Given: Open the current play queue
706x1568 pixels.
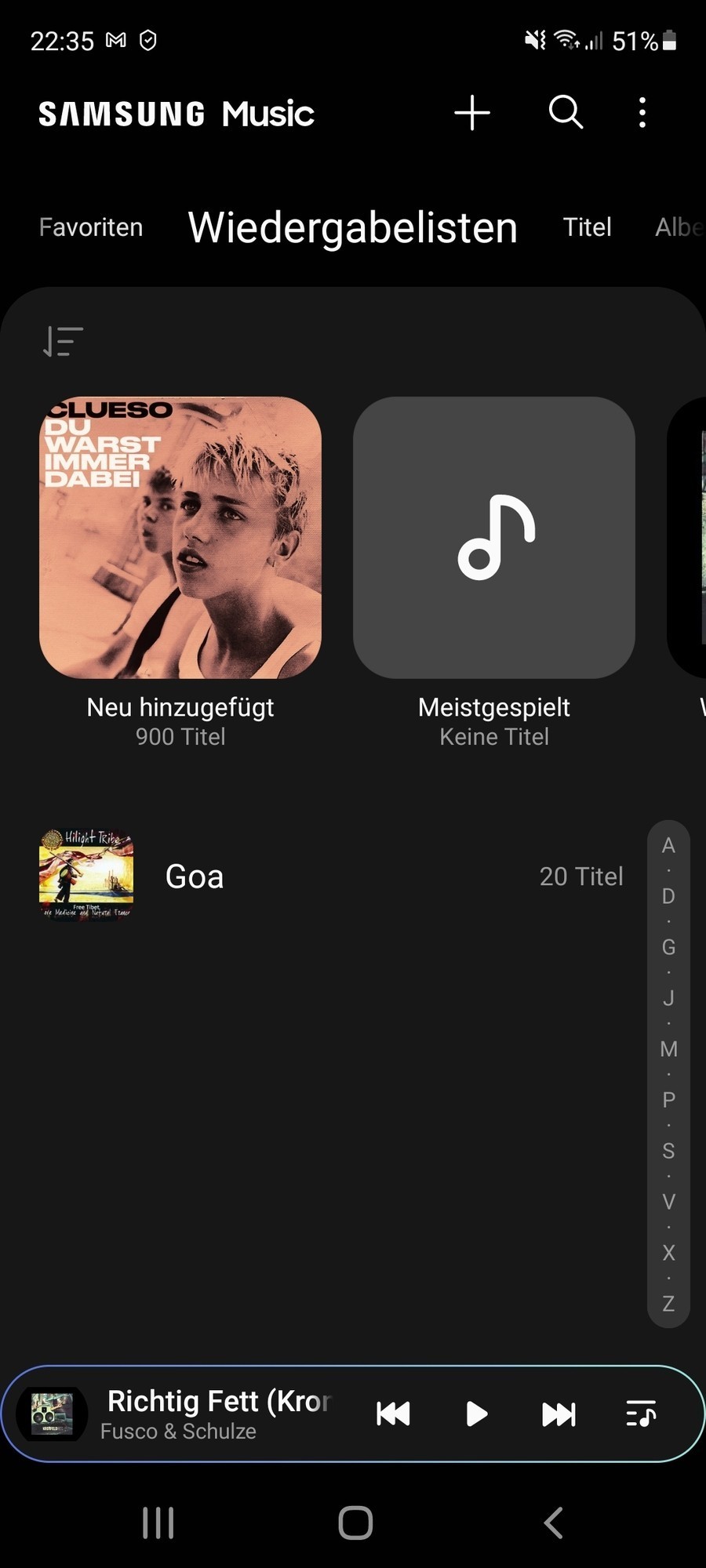Looking at the screenshot, I should pos(641,1414).
